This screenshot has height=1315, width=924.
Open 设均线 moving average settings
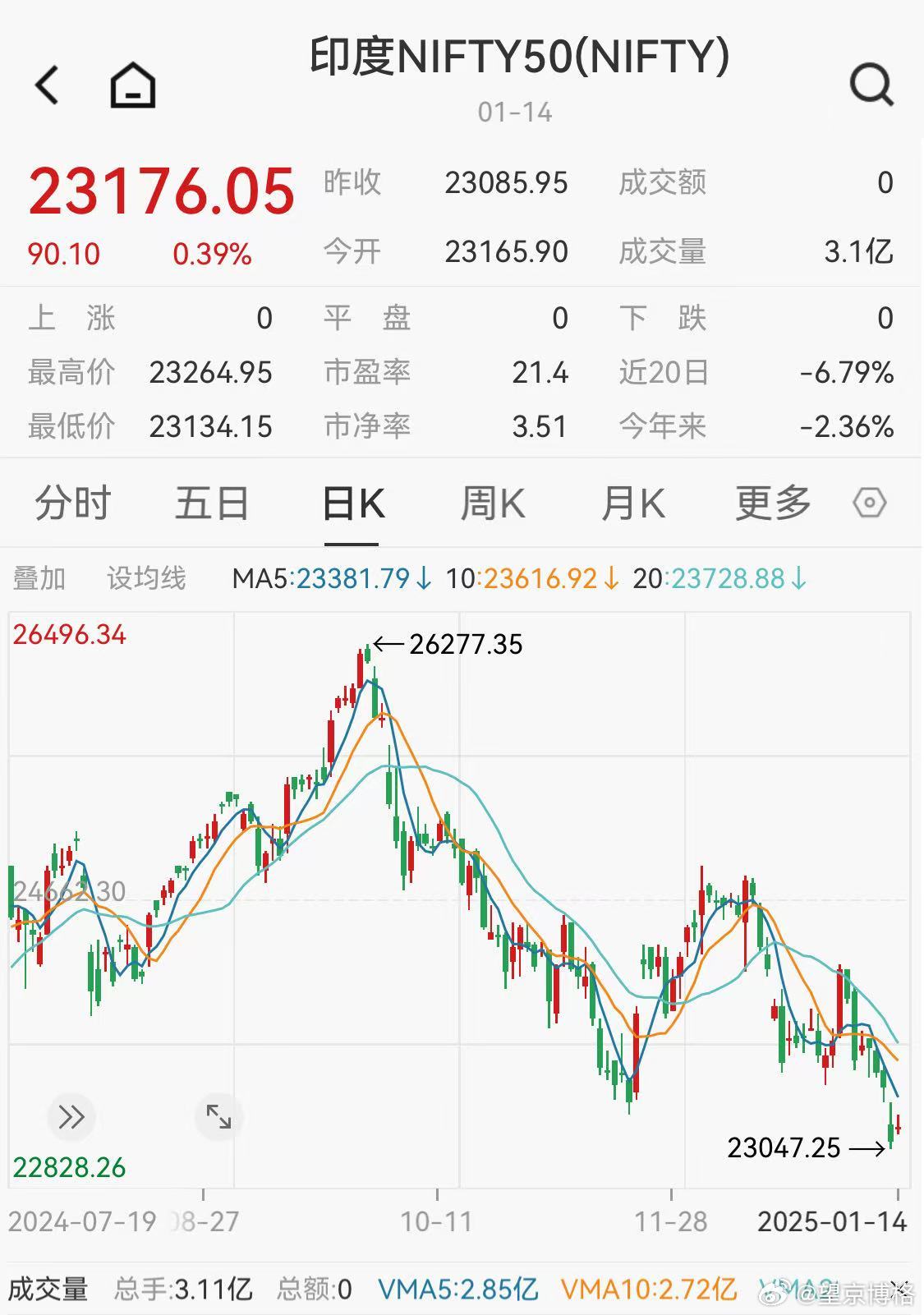pyautogui.click(x=146, y=579)
